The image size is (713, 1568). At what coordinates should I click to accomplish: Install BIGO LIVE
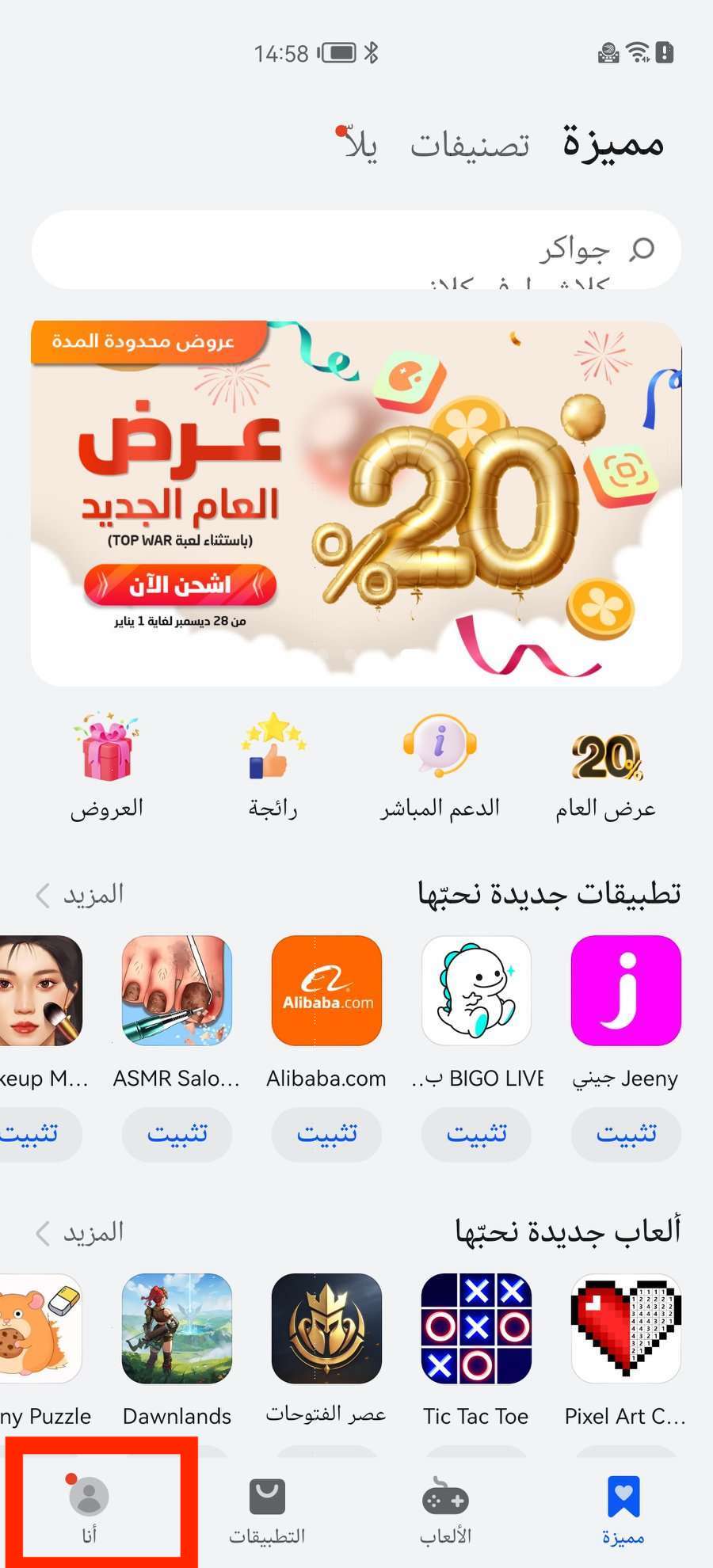pos(476,1134)
